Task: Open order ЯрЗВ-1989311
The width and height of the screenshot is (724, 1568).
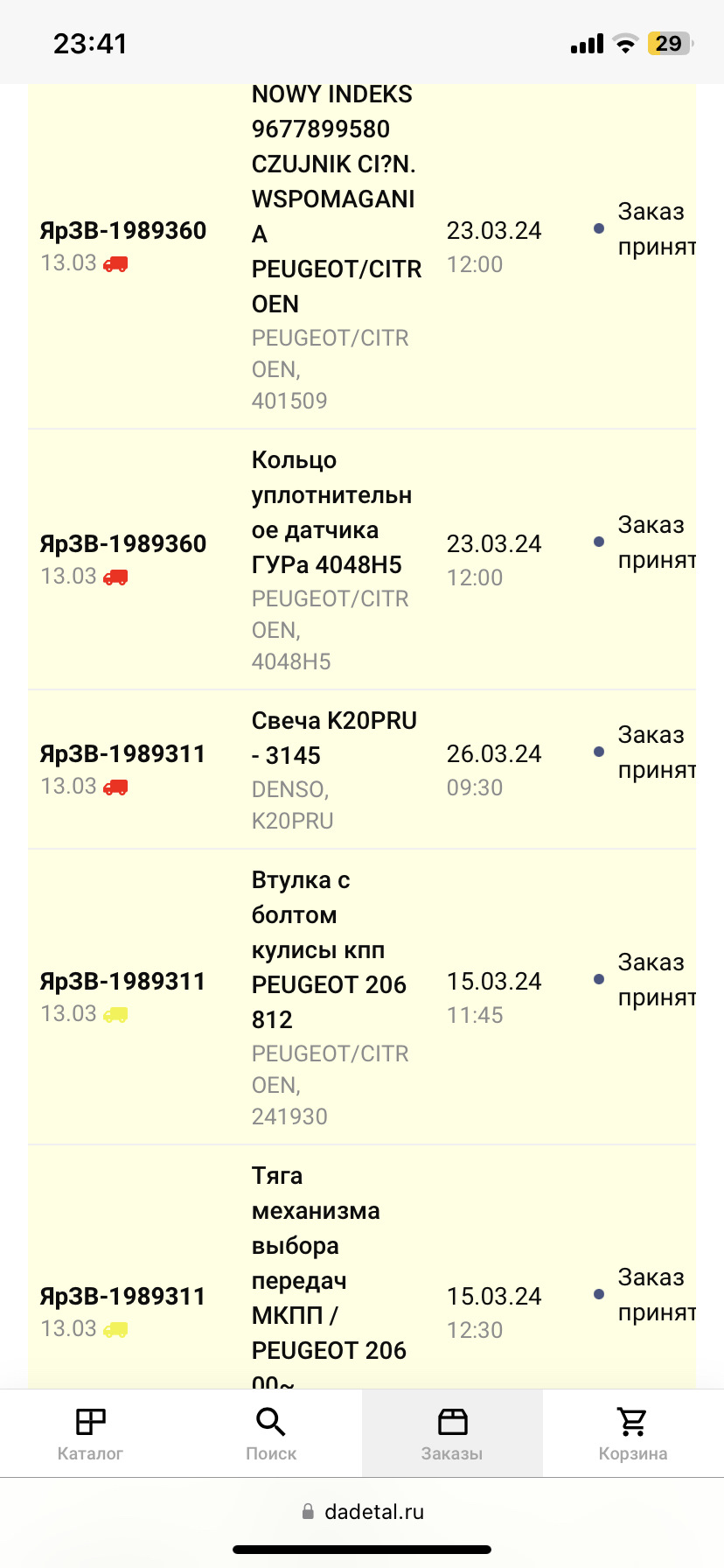Action: pos(123,752)
